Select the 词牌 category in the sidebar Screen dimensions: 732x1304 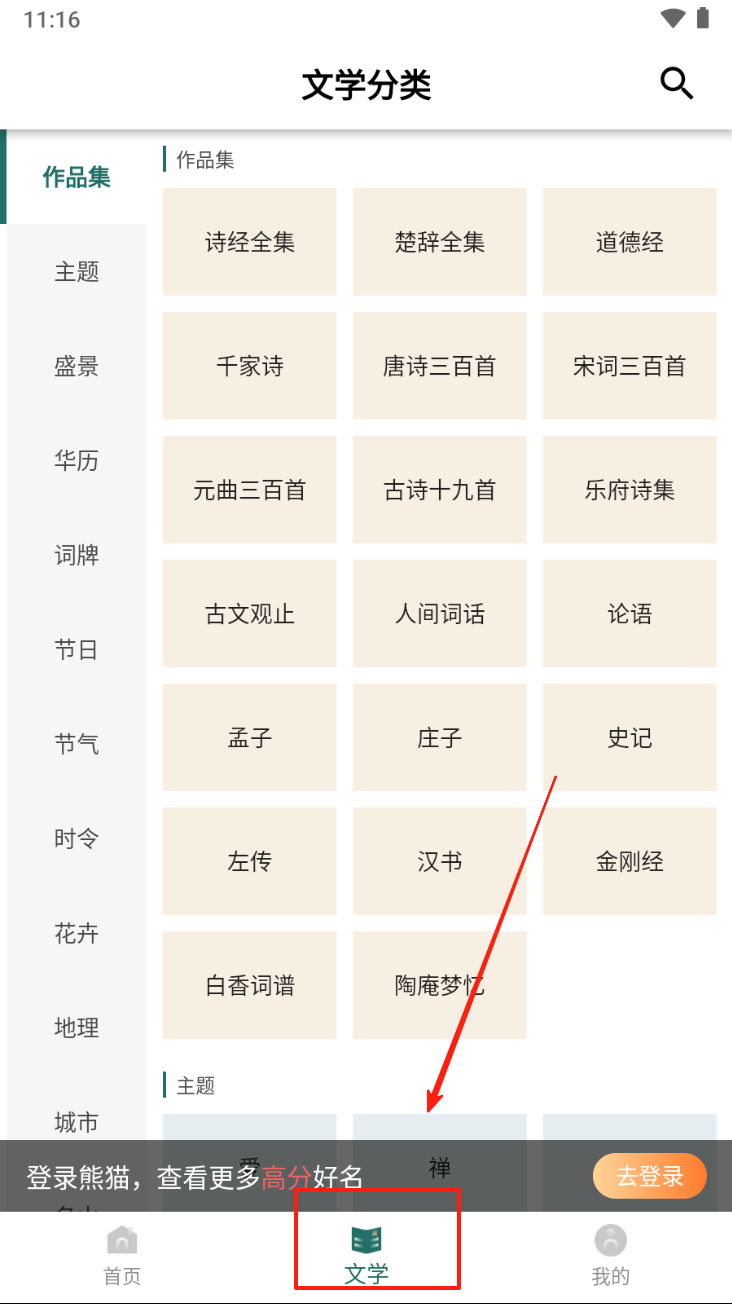pyautogui.click(x=77, y=555)
